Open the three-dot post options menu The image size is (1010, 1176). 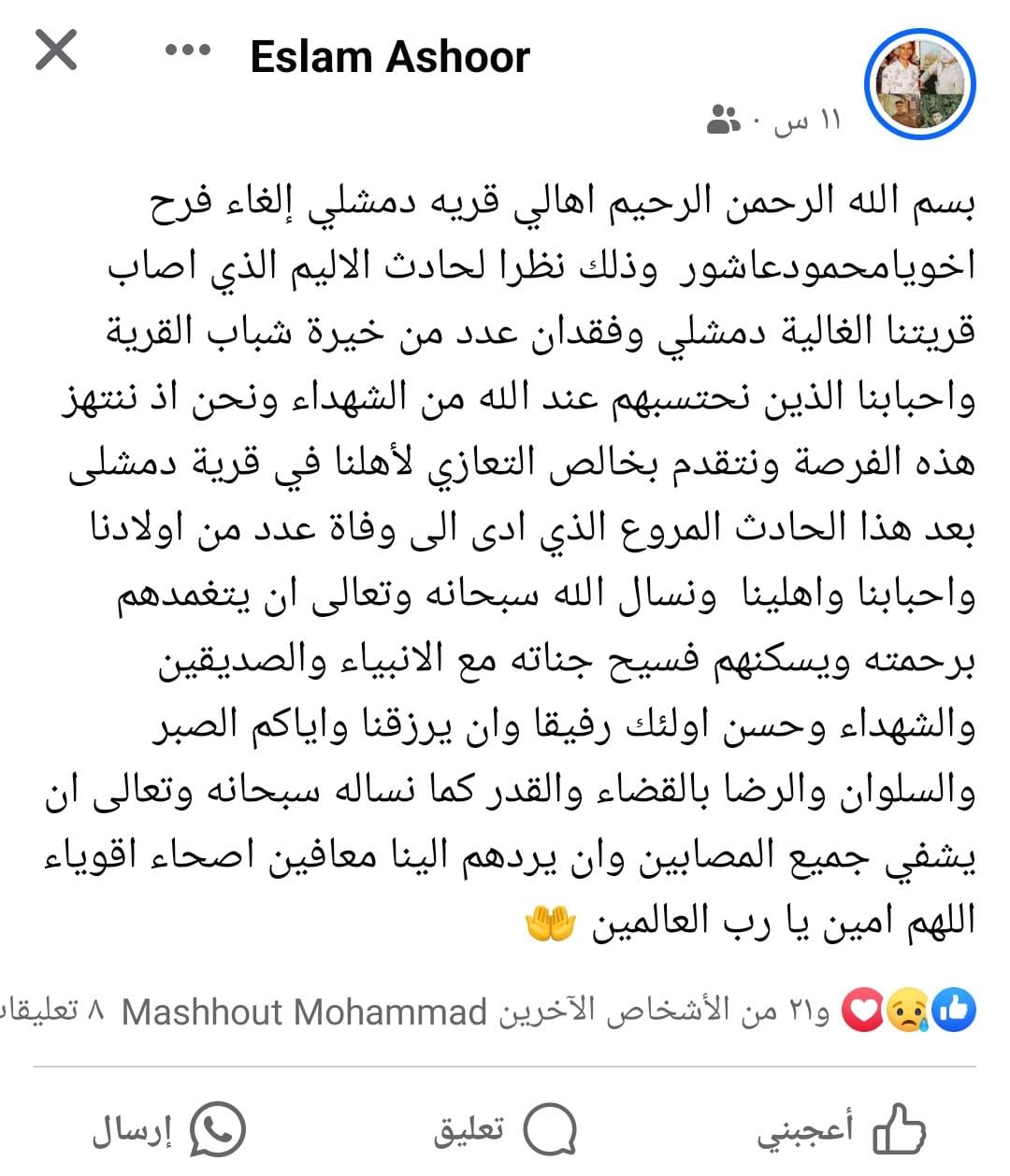[x=187, y=52]
